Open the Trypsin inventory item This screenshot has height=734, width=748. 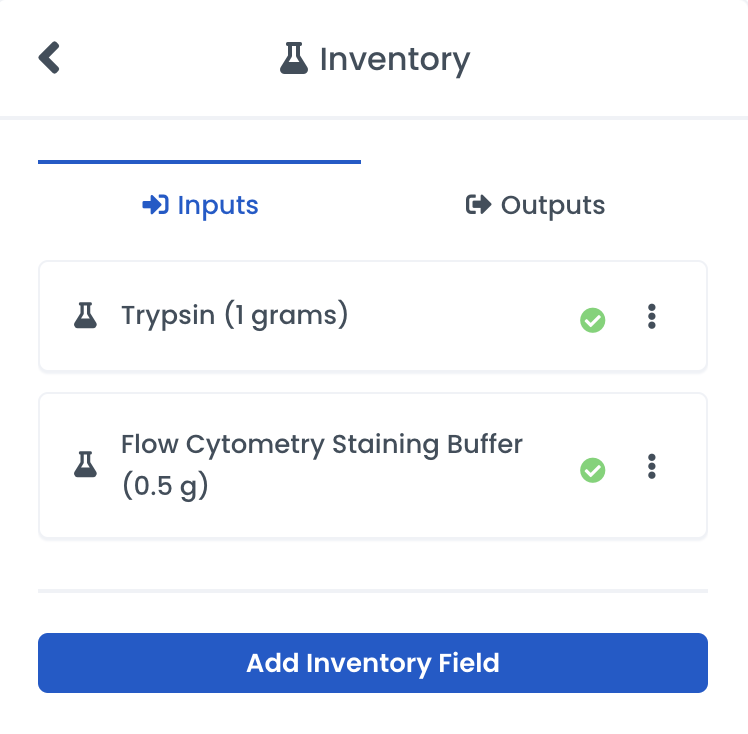[235, 316]
